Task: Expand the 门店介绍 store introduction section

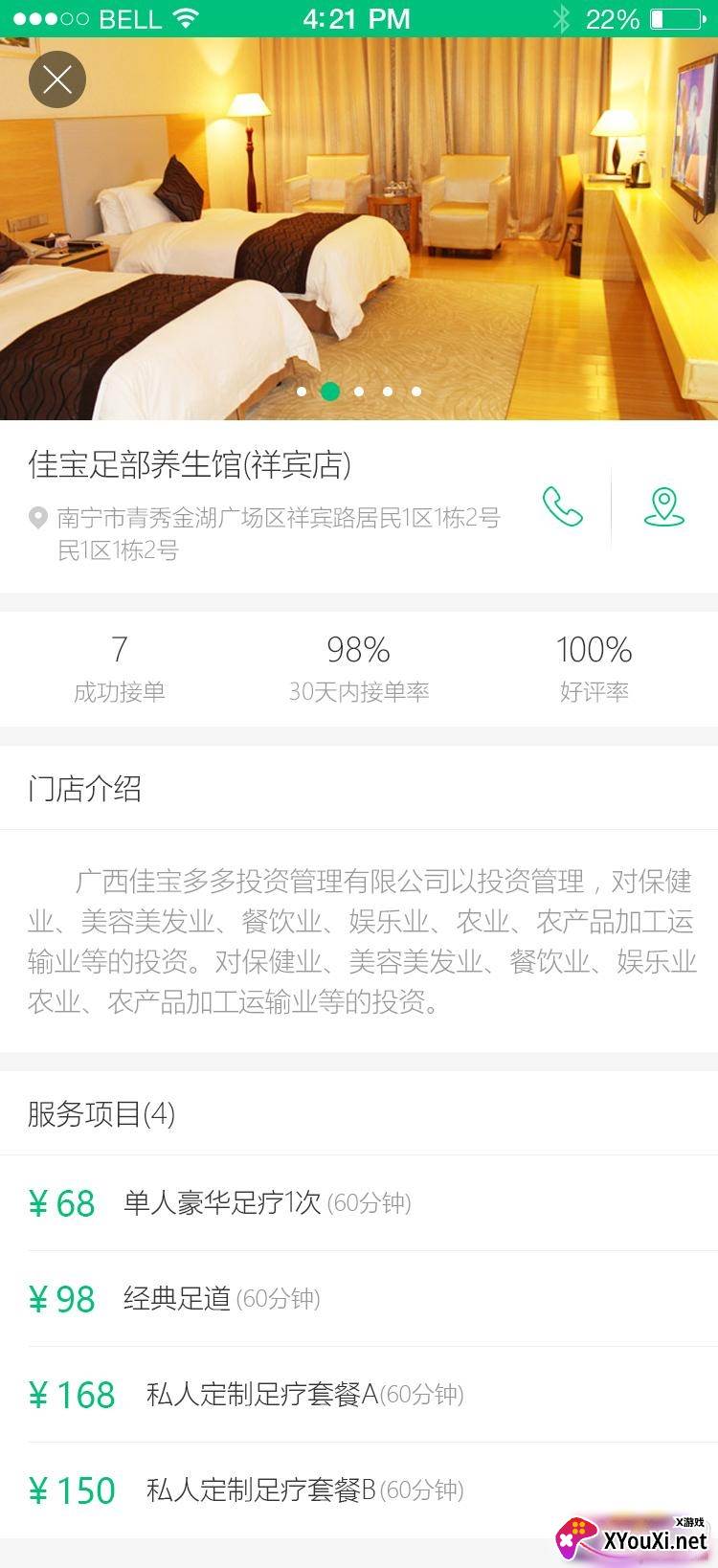Action: [84, 790]
